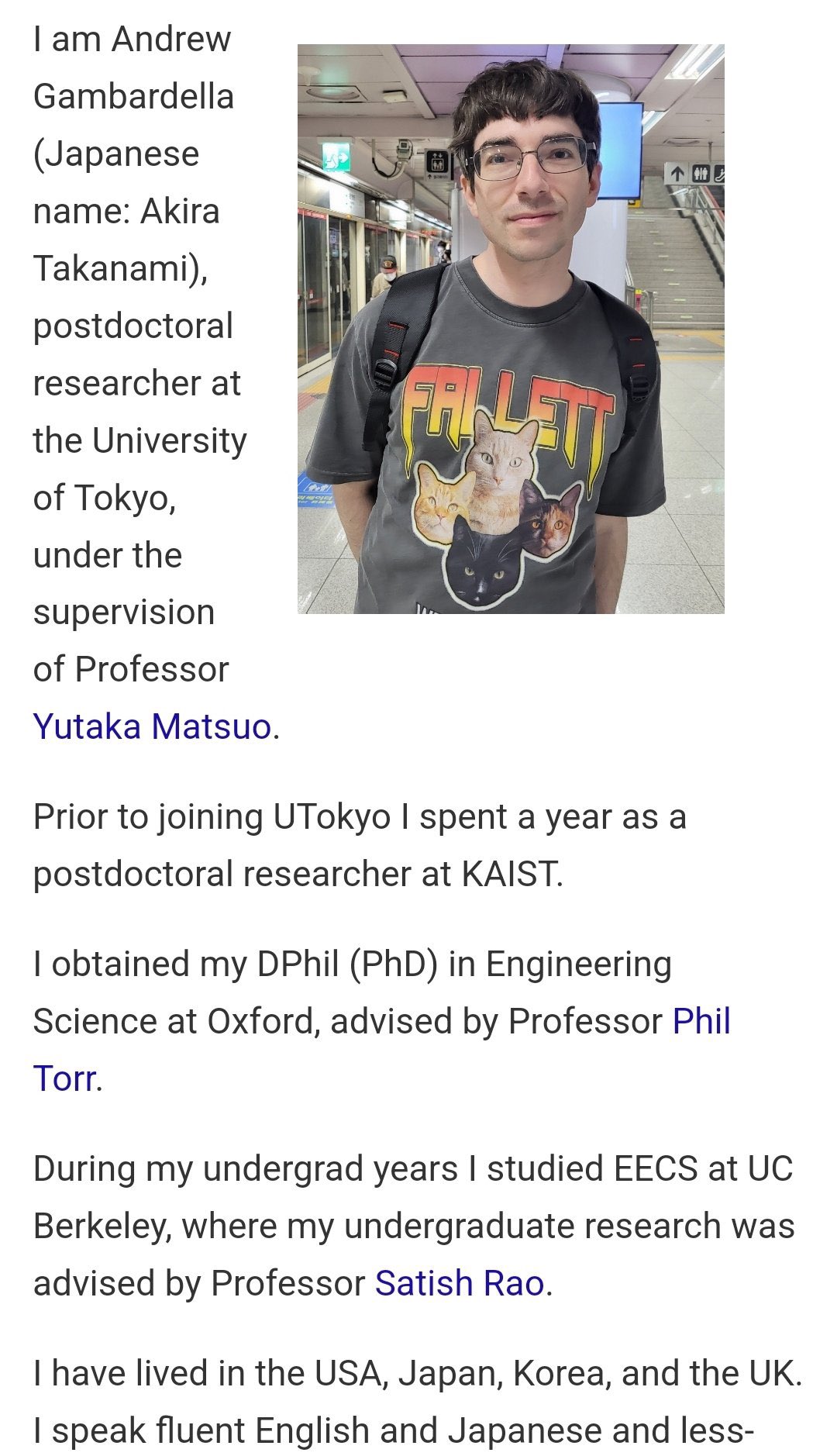This screenshot has width=837, height=1456.
Task: Open the Yutaka Matsuo link
Action: pos(152,726)
